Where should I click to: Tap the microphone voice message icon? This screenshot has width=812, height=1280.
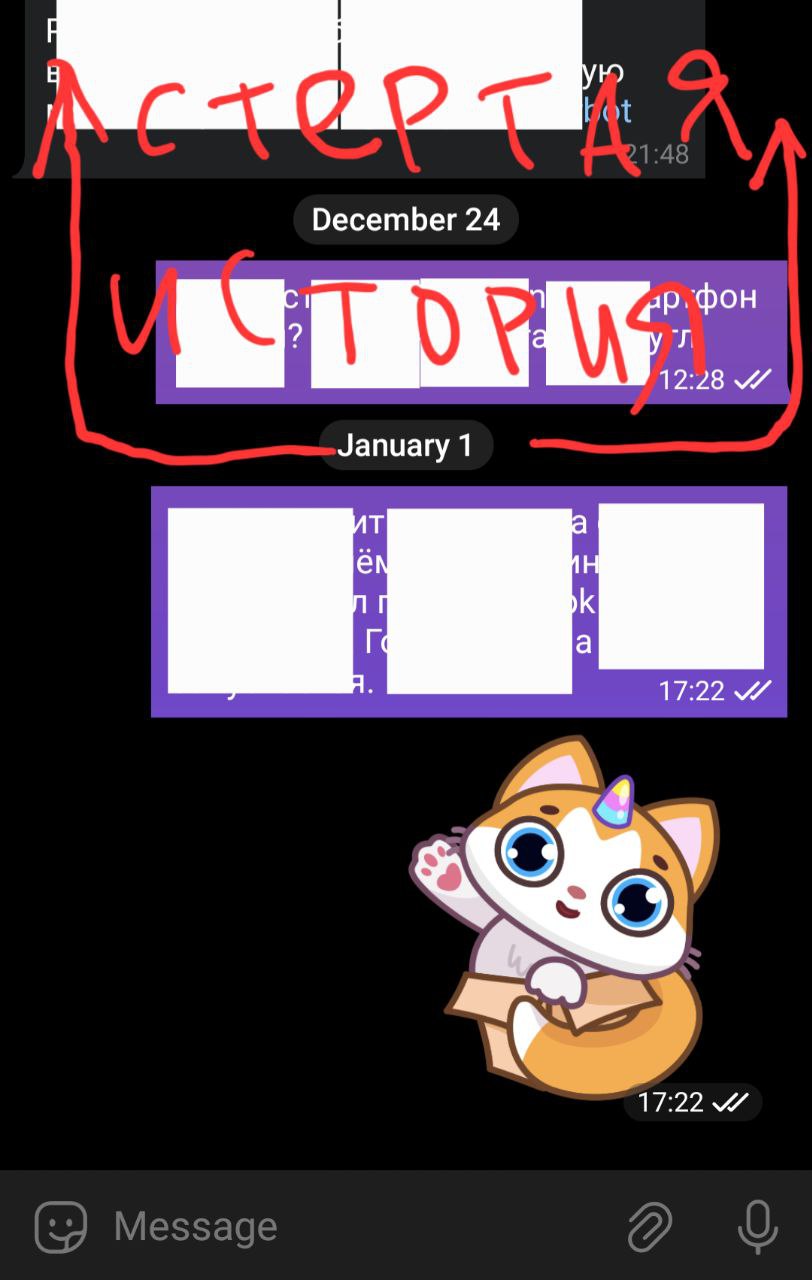click(758, 1226)
